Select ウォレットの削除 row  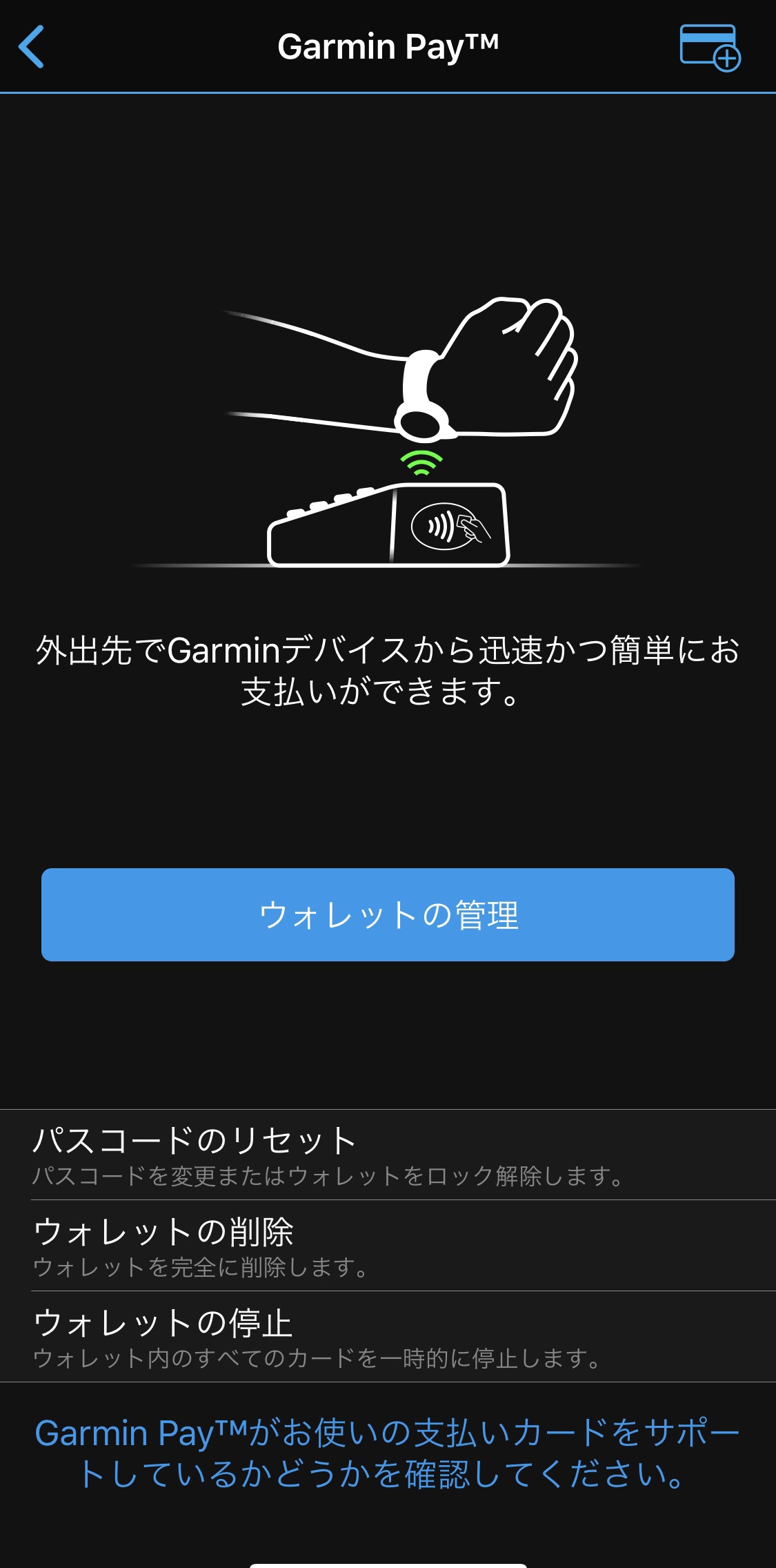point(388,1246)
